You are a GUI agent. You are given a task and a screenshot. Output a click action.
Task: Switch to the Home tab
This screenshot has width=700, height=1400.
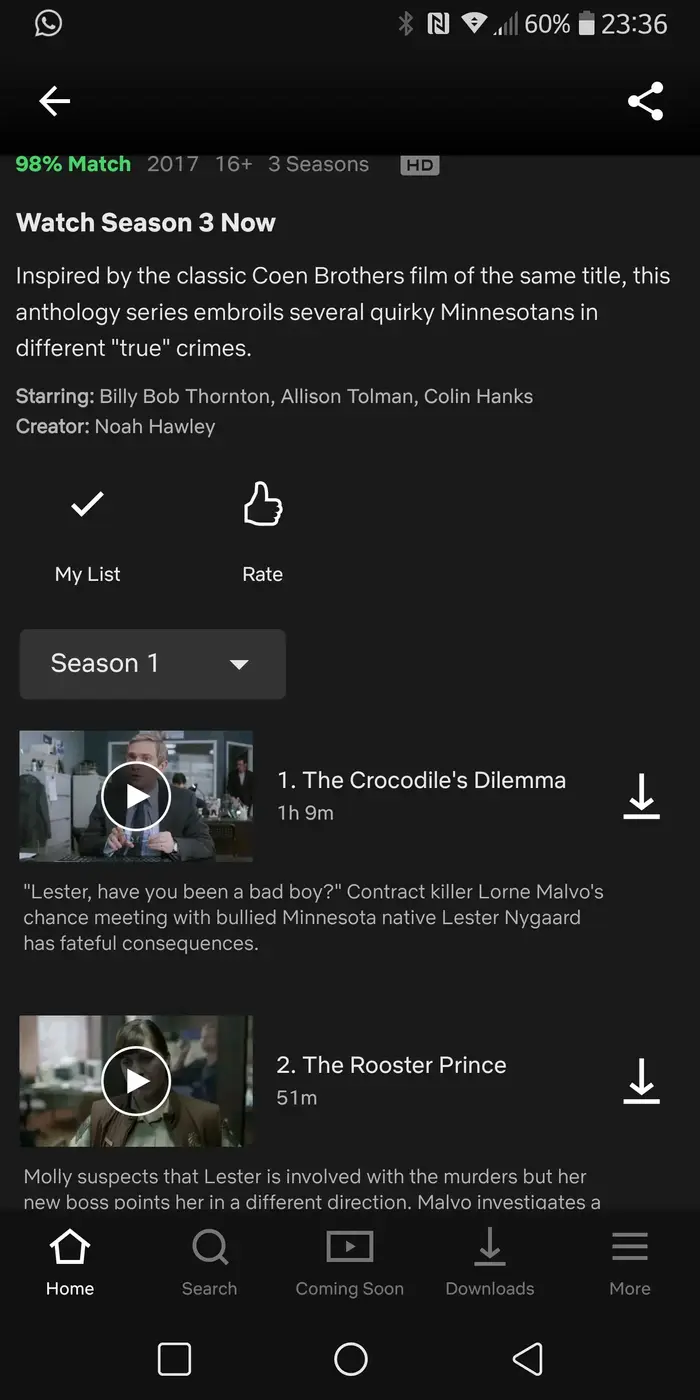[70, 1262]
